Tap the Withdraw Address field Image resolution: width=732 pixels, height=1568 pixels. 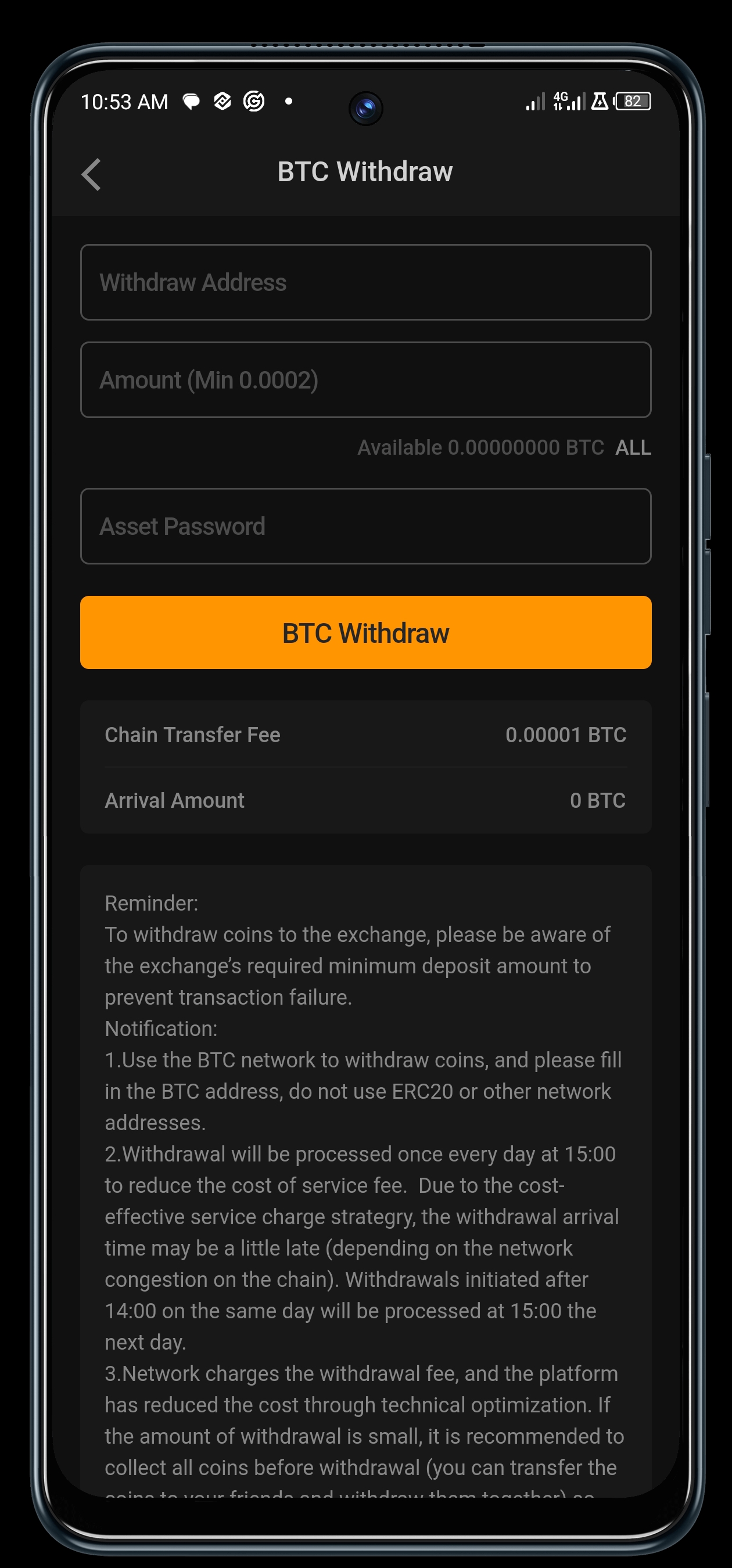[365, 282]
